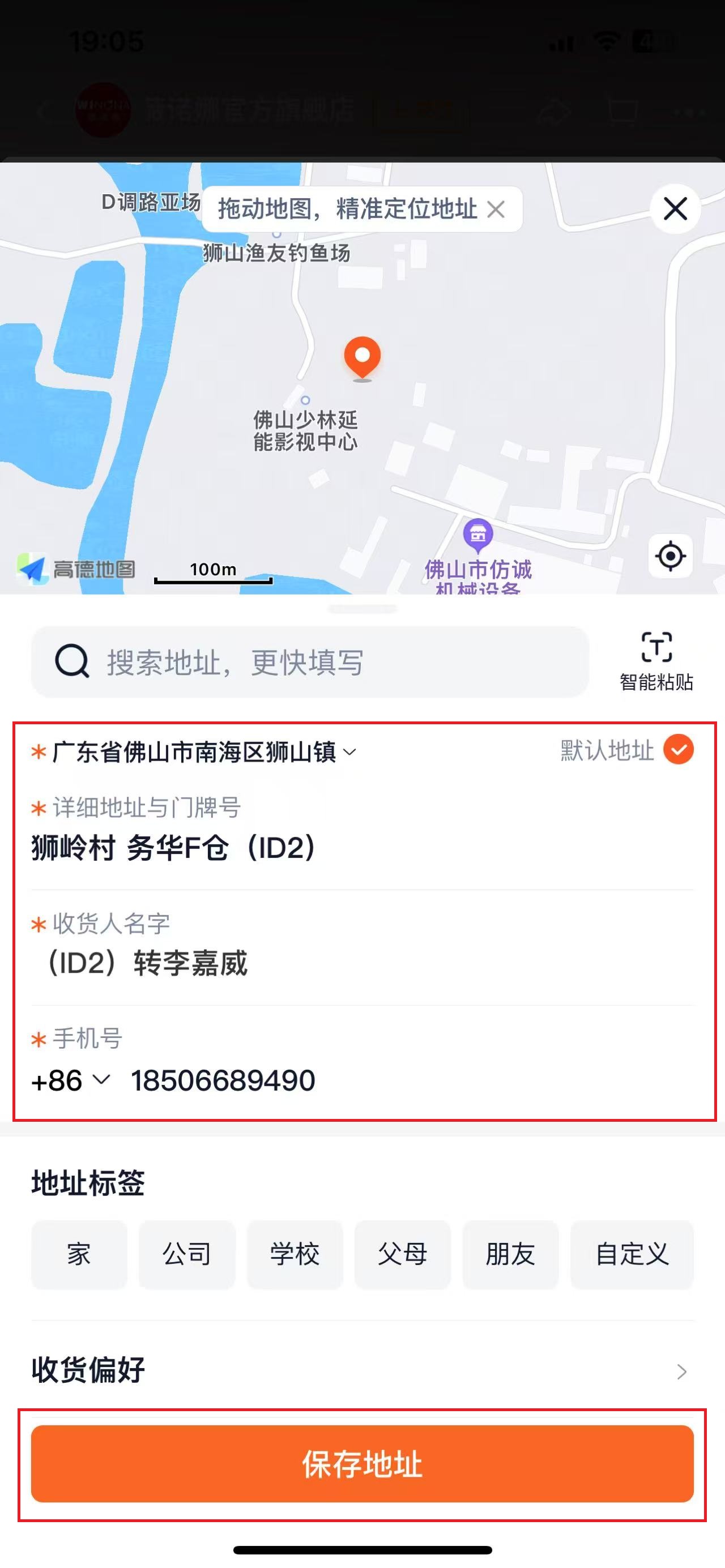Image resolution: width=725 pixels, height=1568 pixels.
Task: Open smart paste (智能粘贴)
Action: [x=656, y=661]
